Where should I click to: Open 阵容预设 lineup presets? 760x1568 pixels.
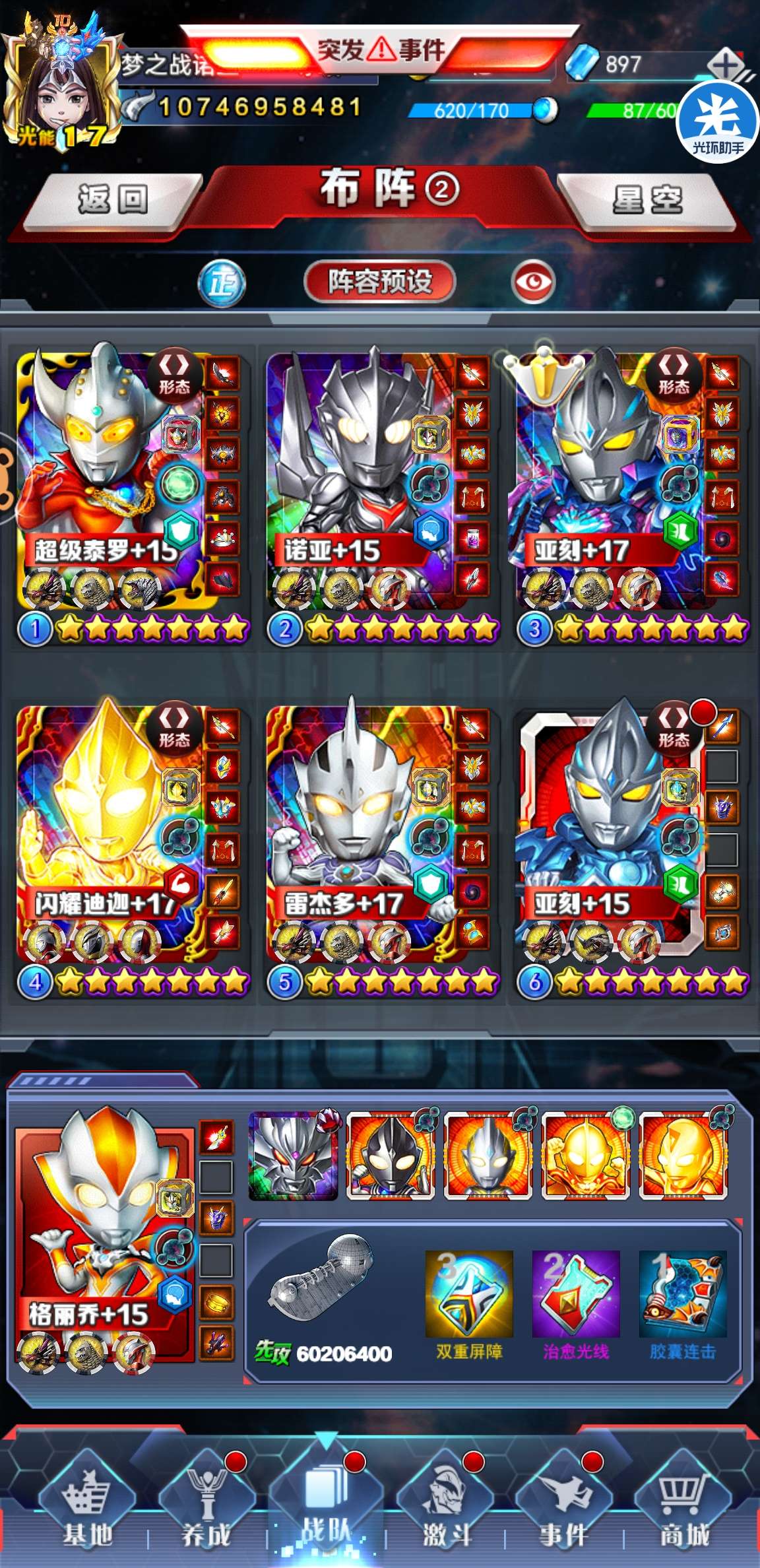380,282
